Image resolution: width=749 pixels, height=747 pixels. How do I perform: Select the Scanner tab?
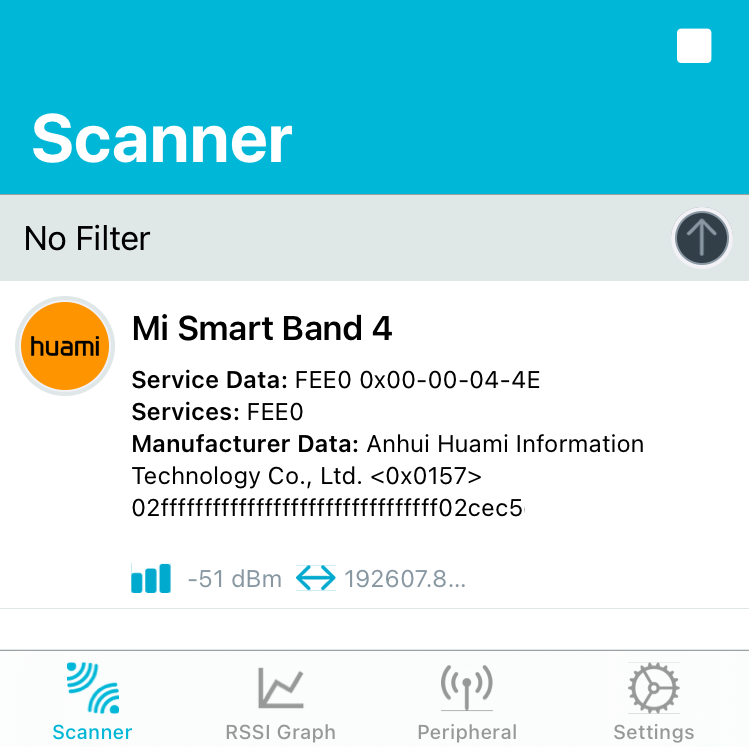92,703
